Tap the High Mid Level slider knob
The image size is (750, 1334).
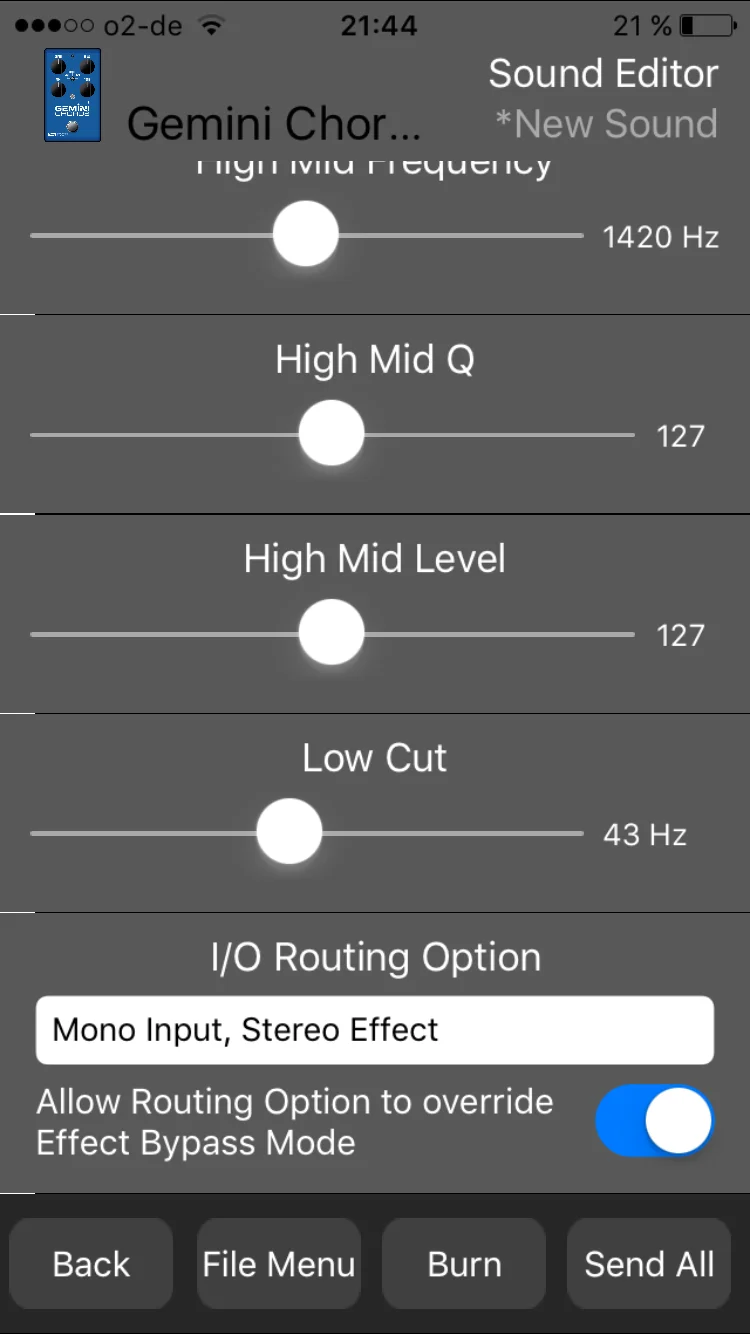point(331,633)
